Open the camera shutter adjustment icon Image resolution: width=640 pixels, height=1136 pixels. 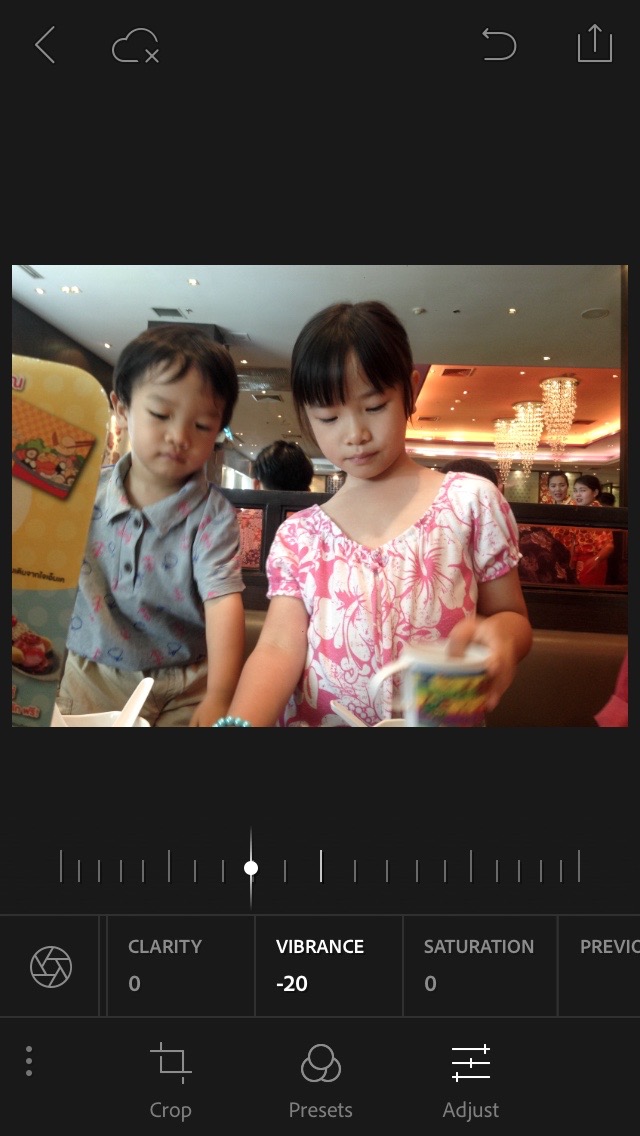[51, 967]
